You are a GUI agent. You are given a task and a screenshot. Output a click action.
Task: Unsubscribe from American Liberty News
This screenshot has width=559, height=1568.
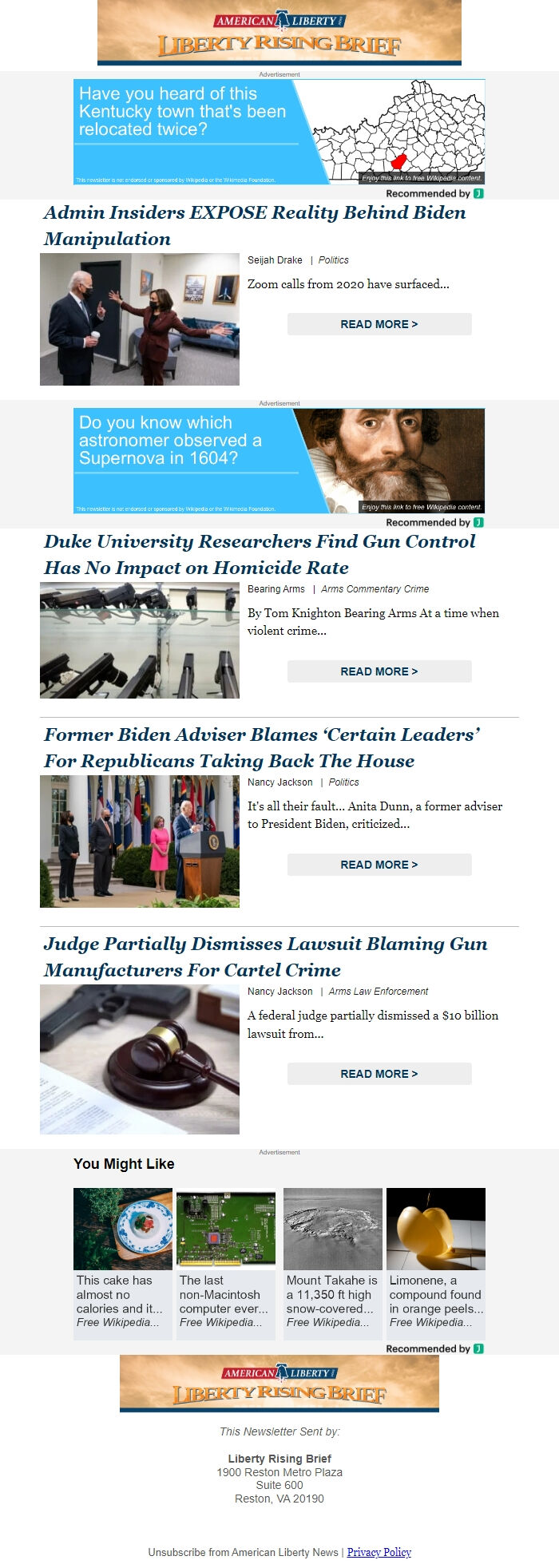pyautogui.click(x=243, y=1552)
